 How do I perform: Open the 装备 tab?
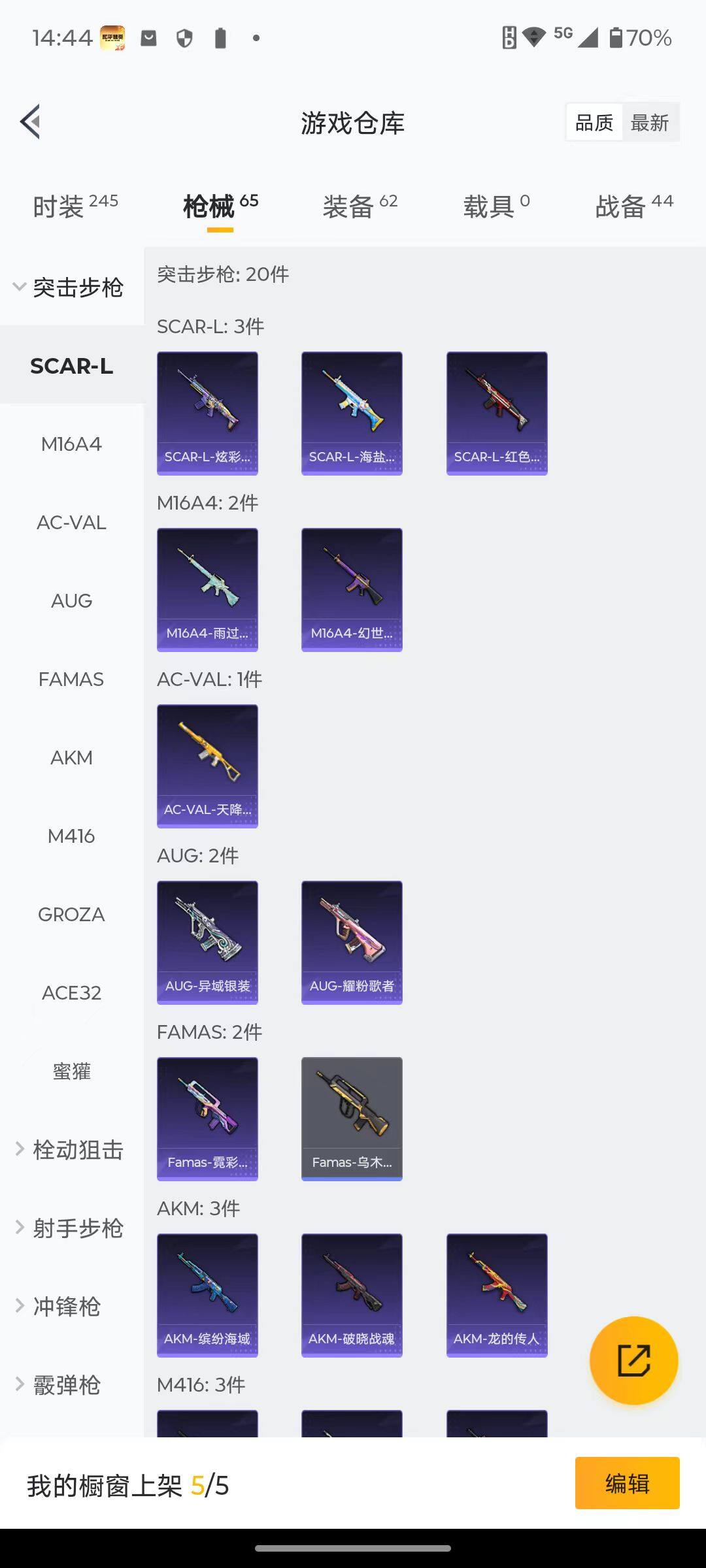(360, 206)
